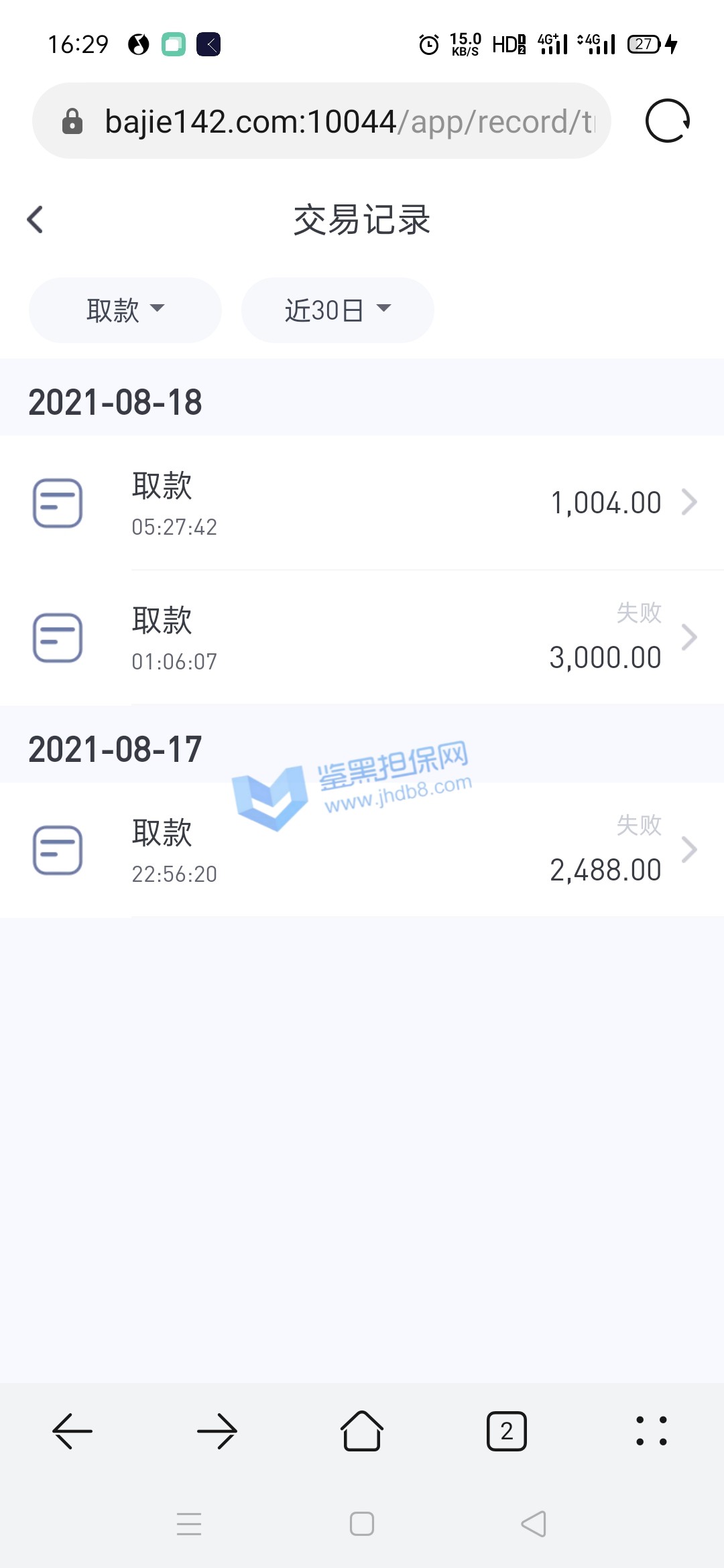724x1568 pixels.
Task: Reload the current page
Action: tap(667, 121)
